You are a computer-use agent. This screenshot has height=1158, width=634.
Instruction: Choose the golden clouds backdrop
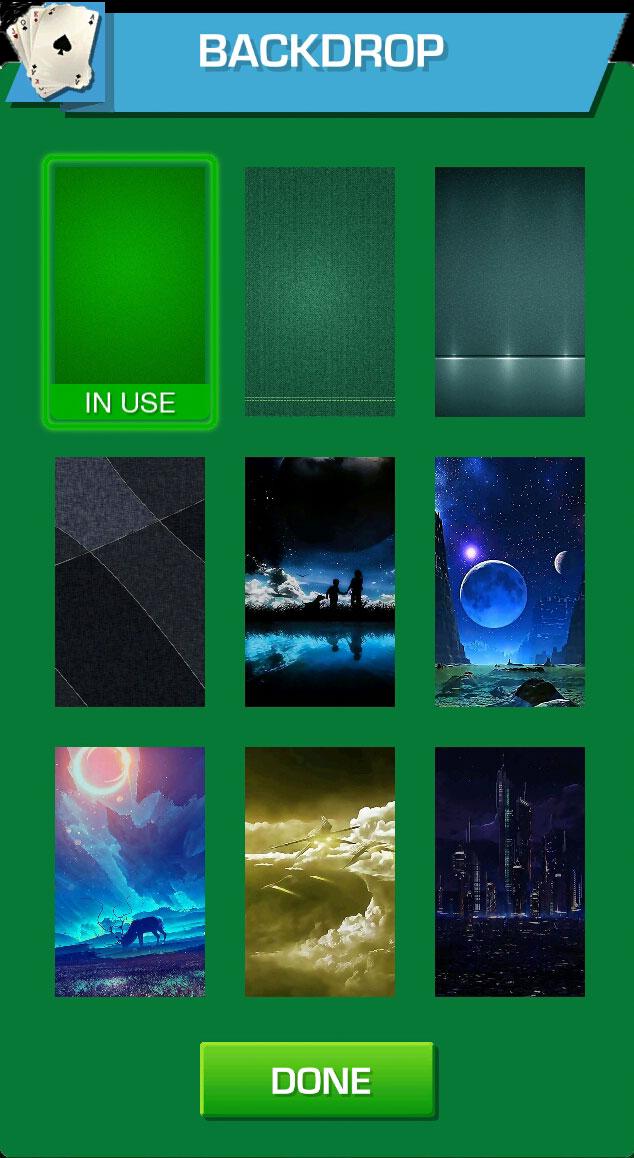(320, 871)
